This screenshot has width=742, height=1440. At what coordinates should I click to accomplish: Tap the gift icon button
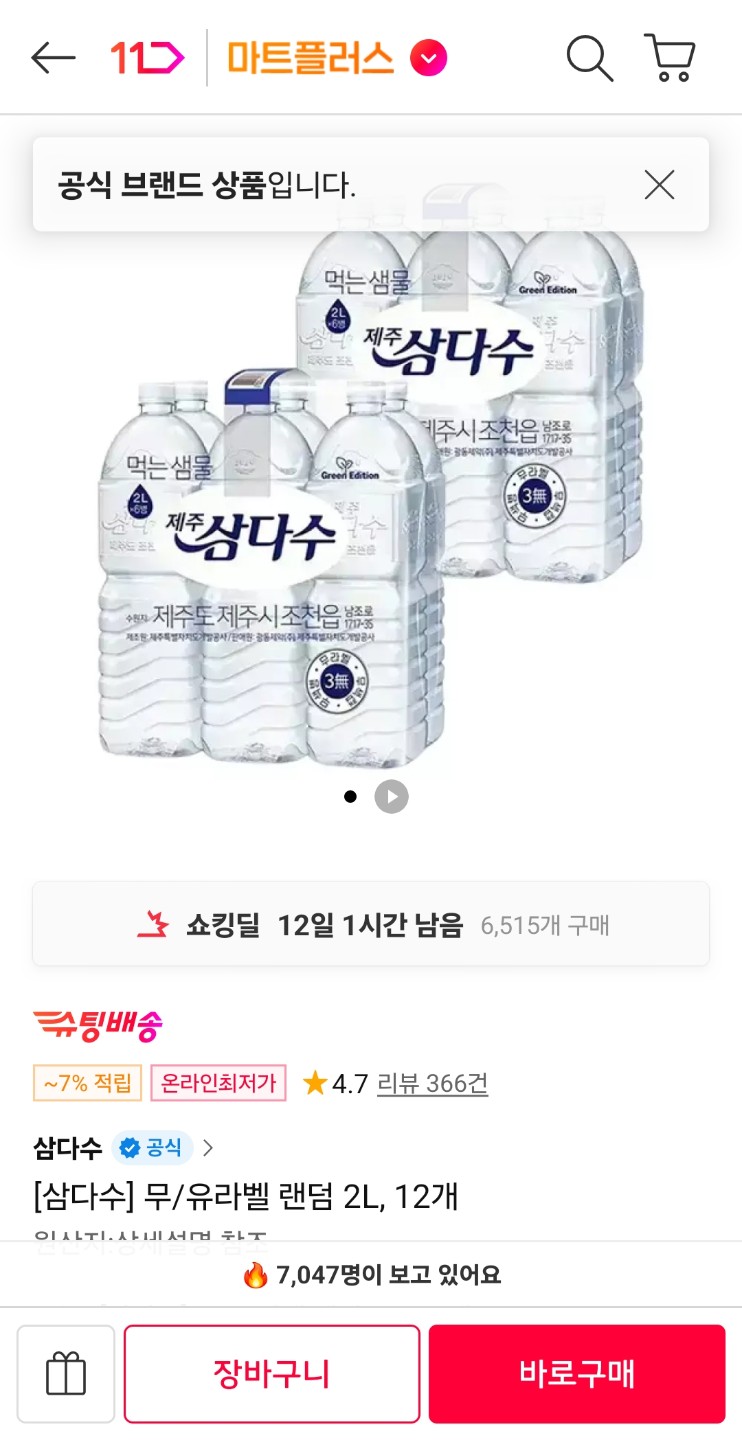(x=66, y=1374)
